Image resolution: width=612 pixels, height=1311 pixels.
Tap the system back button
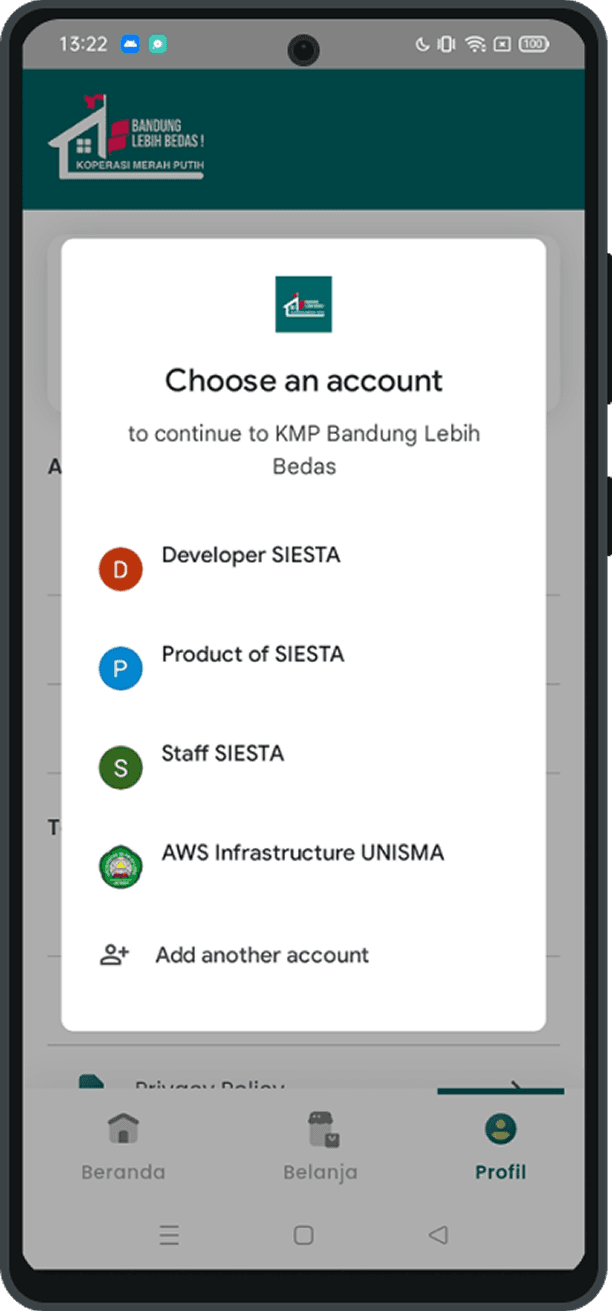click(438, 1235)
